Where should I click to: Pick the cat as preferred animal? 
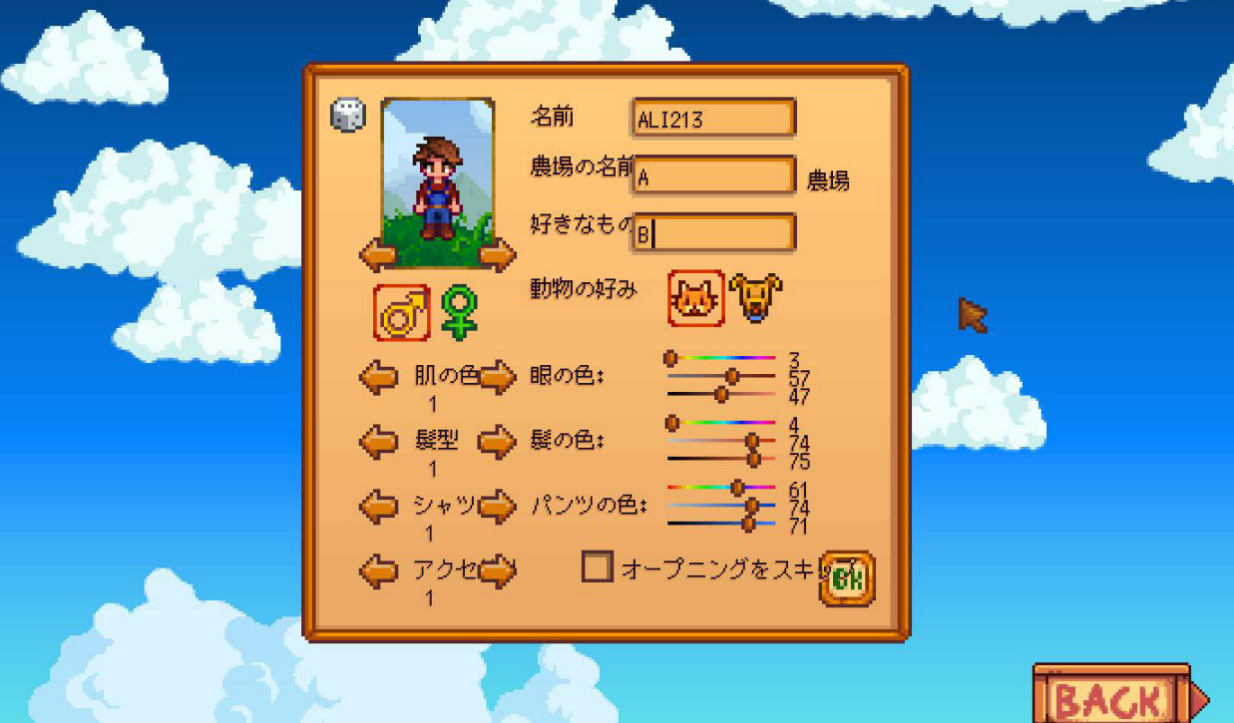tap(696, 298)
